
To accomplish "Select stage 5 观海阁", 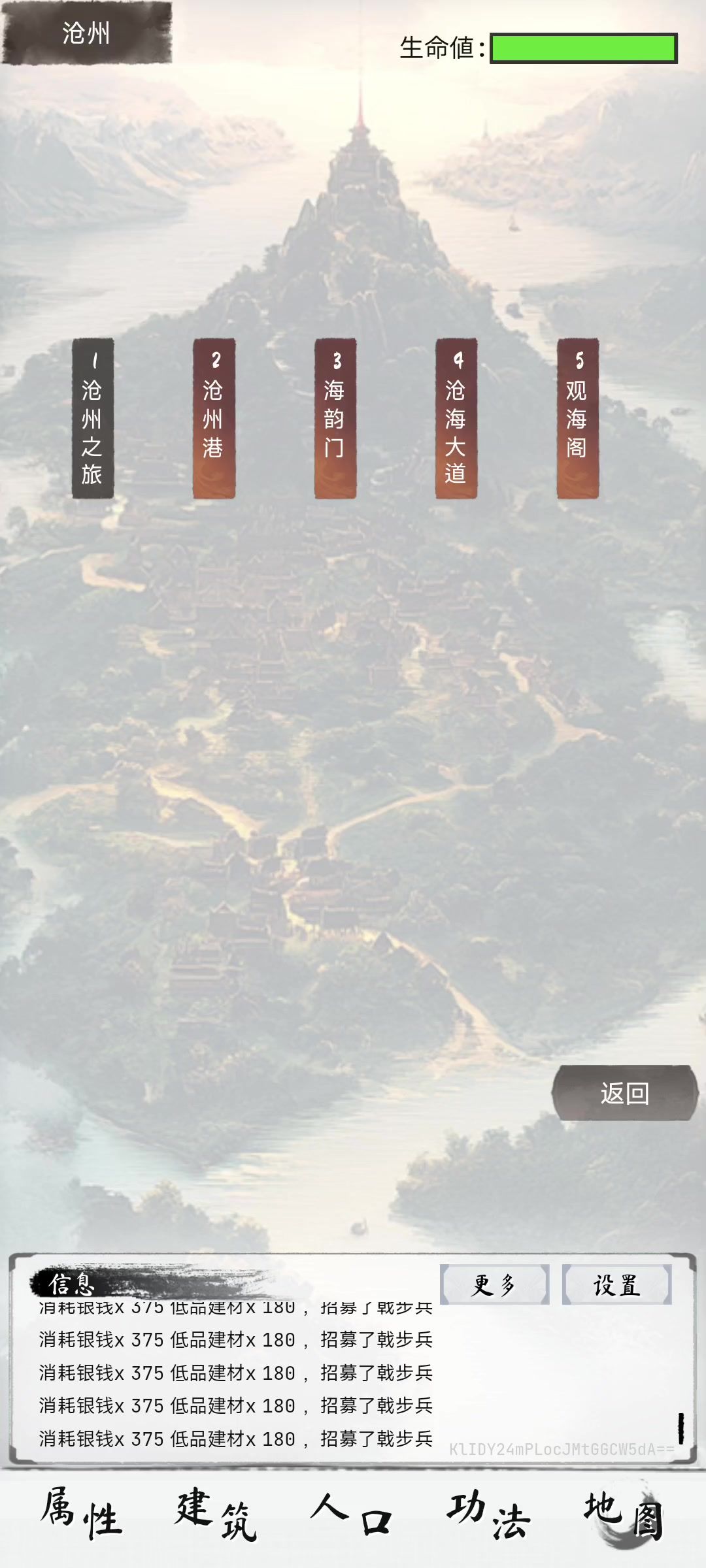I will 577,418.
